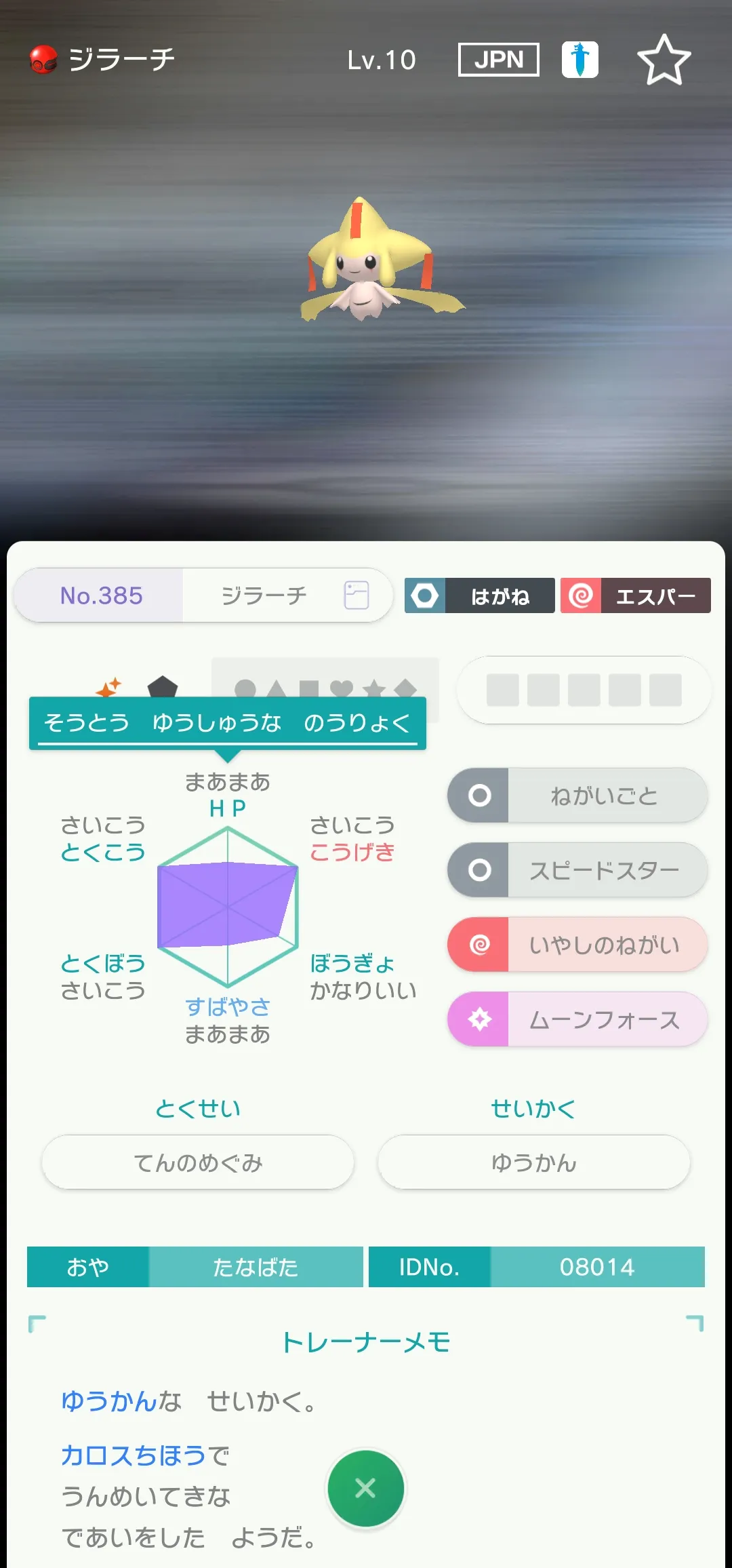Screen dimensions: 732x1568
Task: Select the move スピードスター
Action: tap(577, 870)
